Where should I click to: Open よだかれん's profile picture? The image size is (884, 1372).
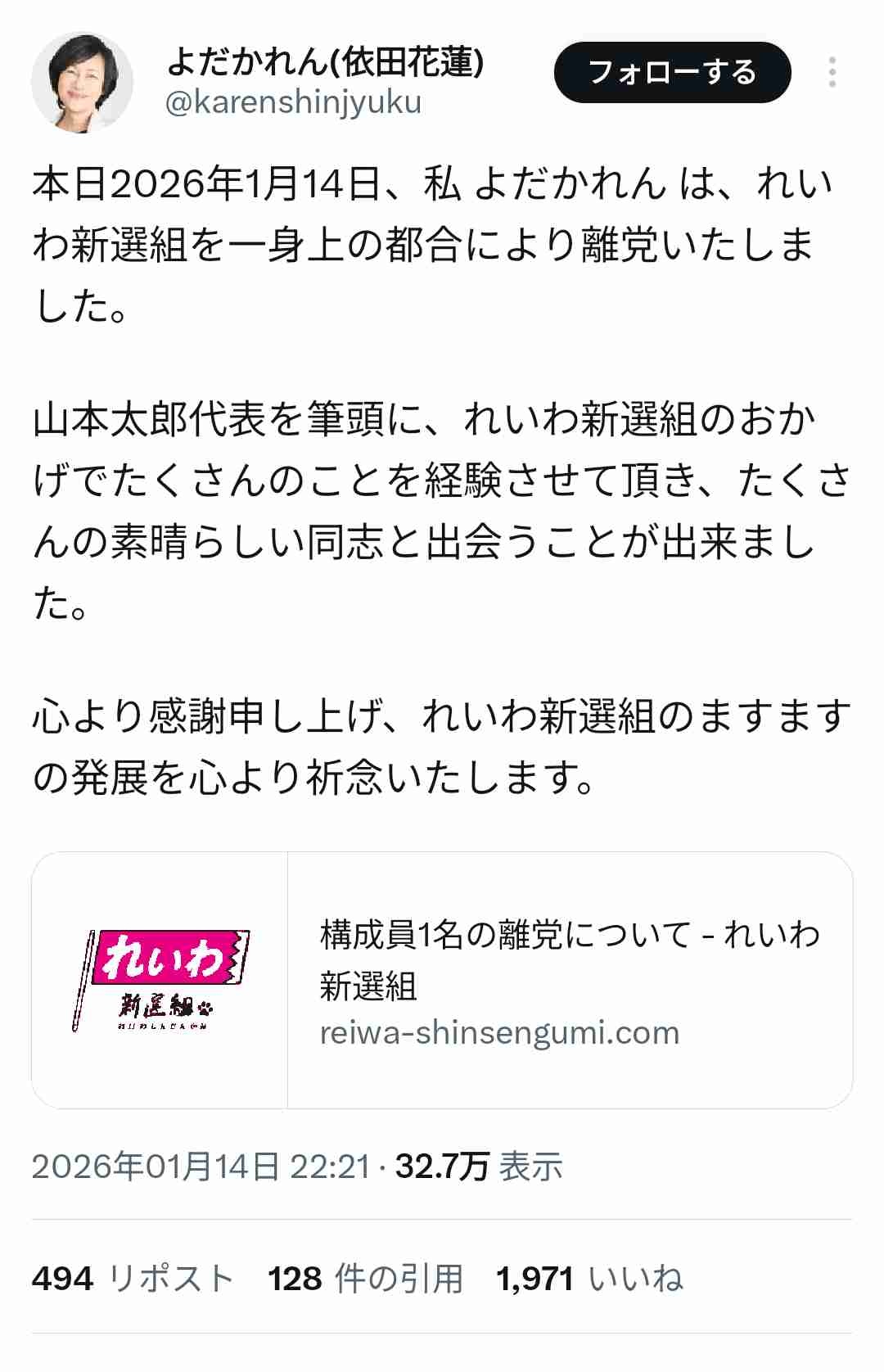(x=82, y=82)
